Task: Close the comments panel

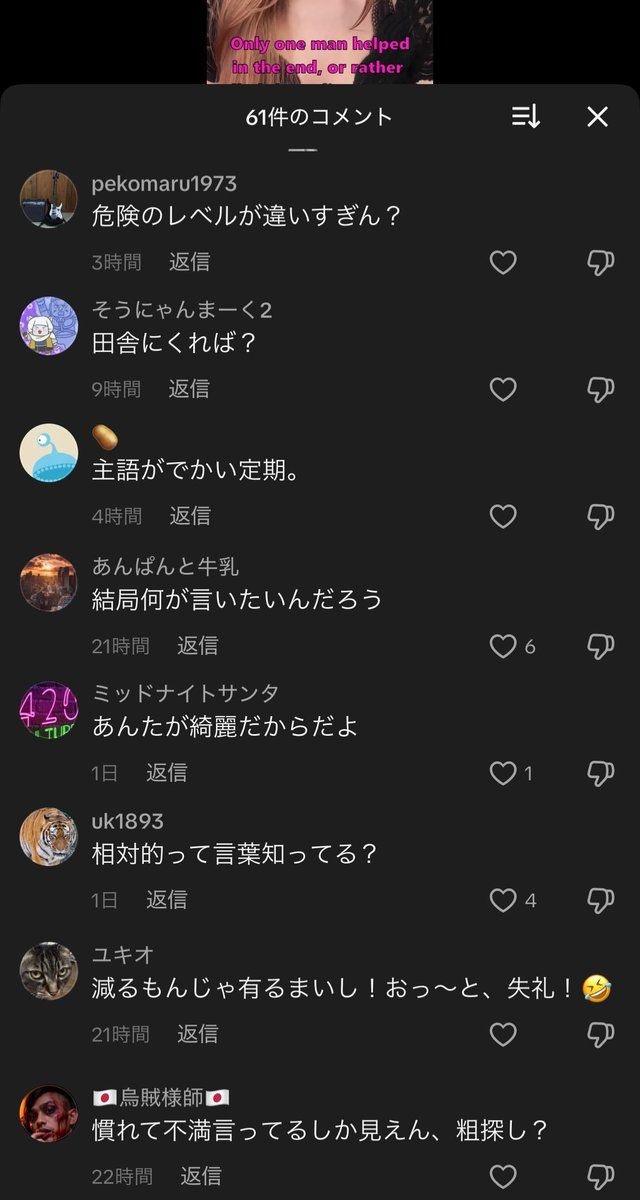Action: 597,117
